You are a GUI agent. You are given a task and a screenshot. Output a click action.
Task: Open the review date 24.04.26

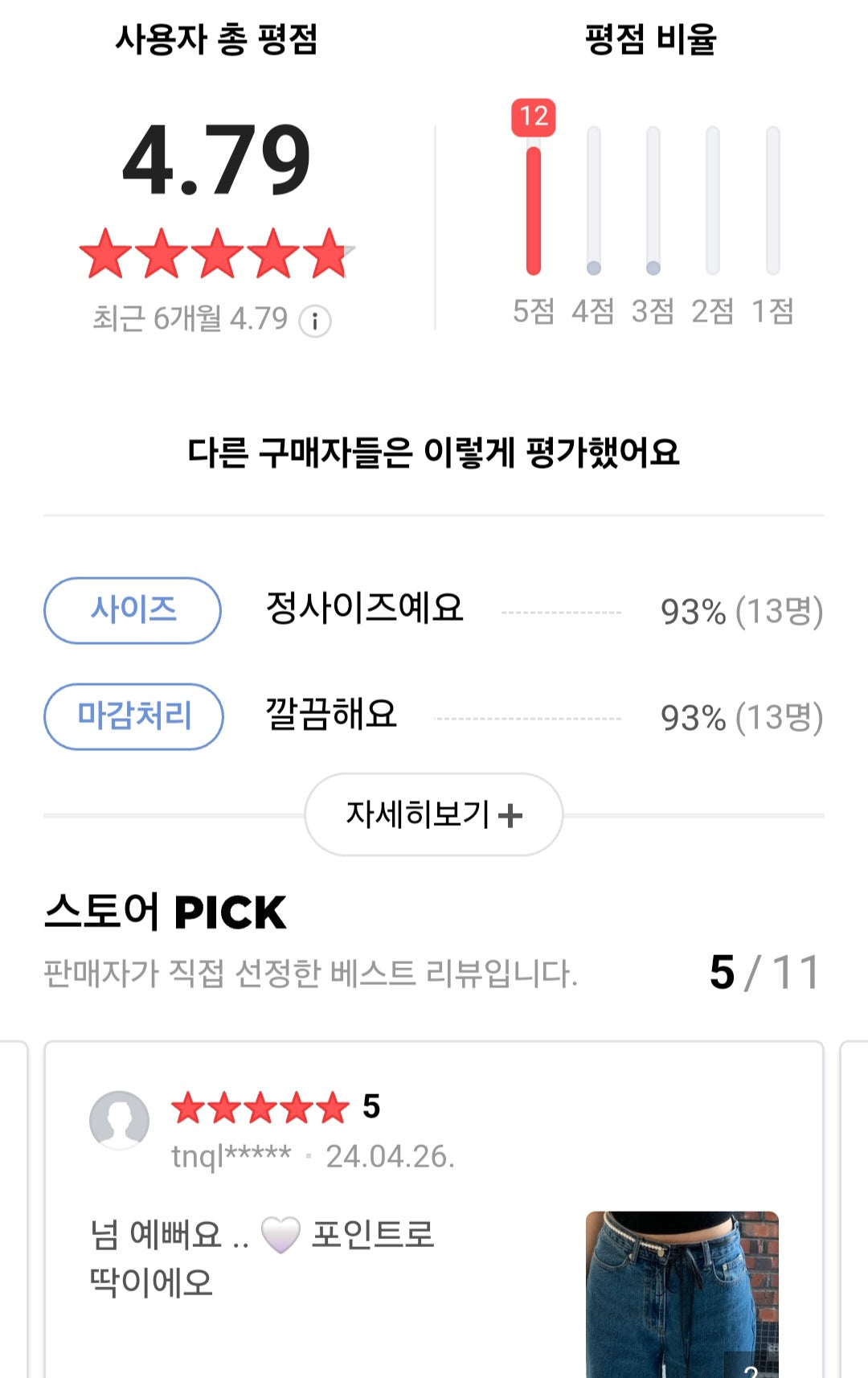pos(392,1154)
